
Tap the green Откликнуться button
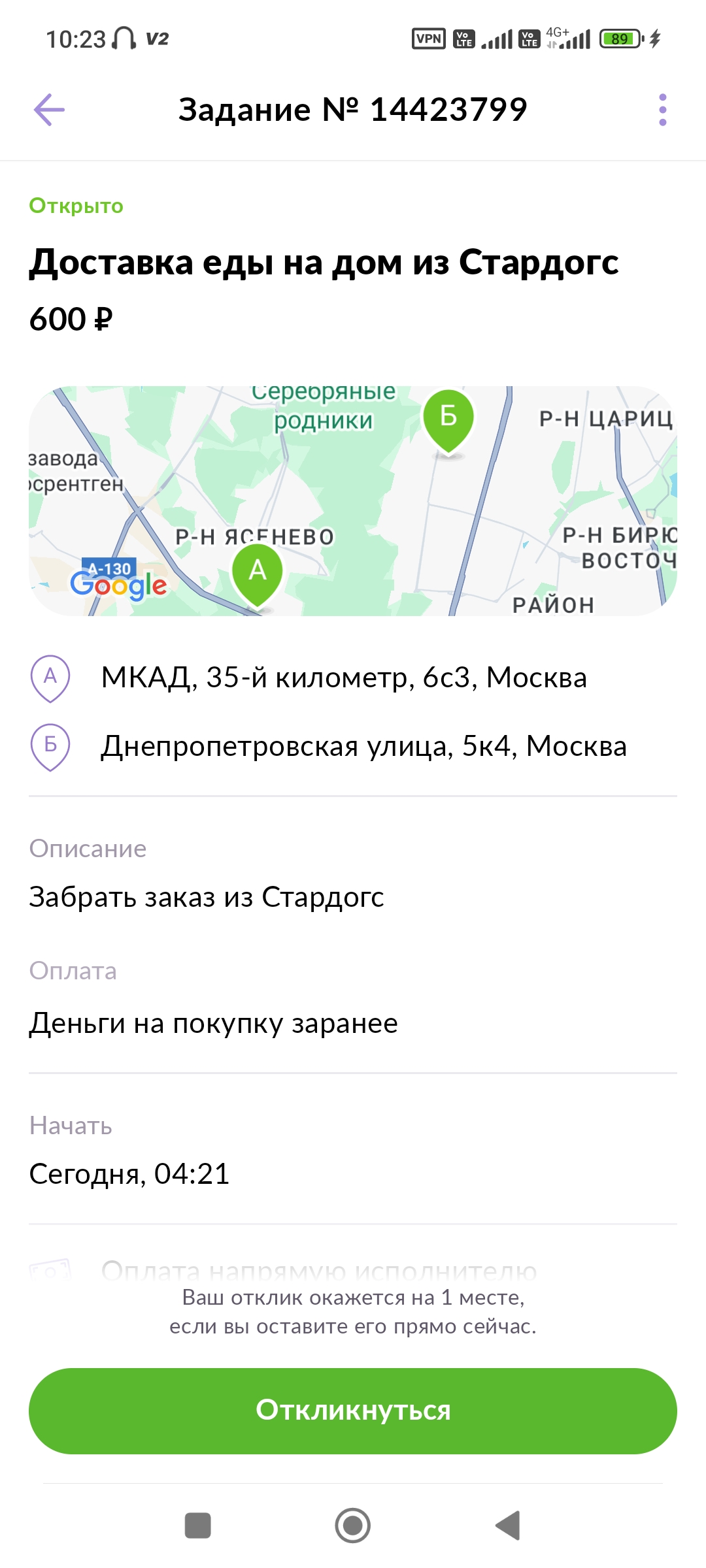click(353, 1411)
